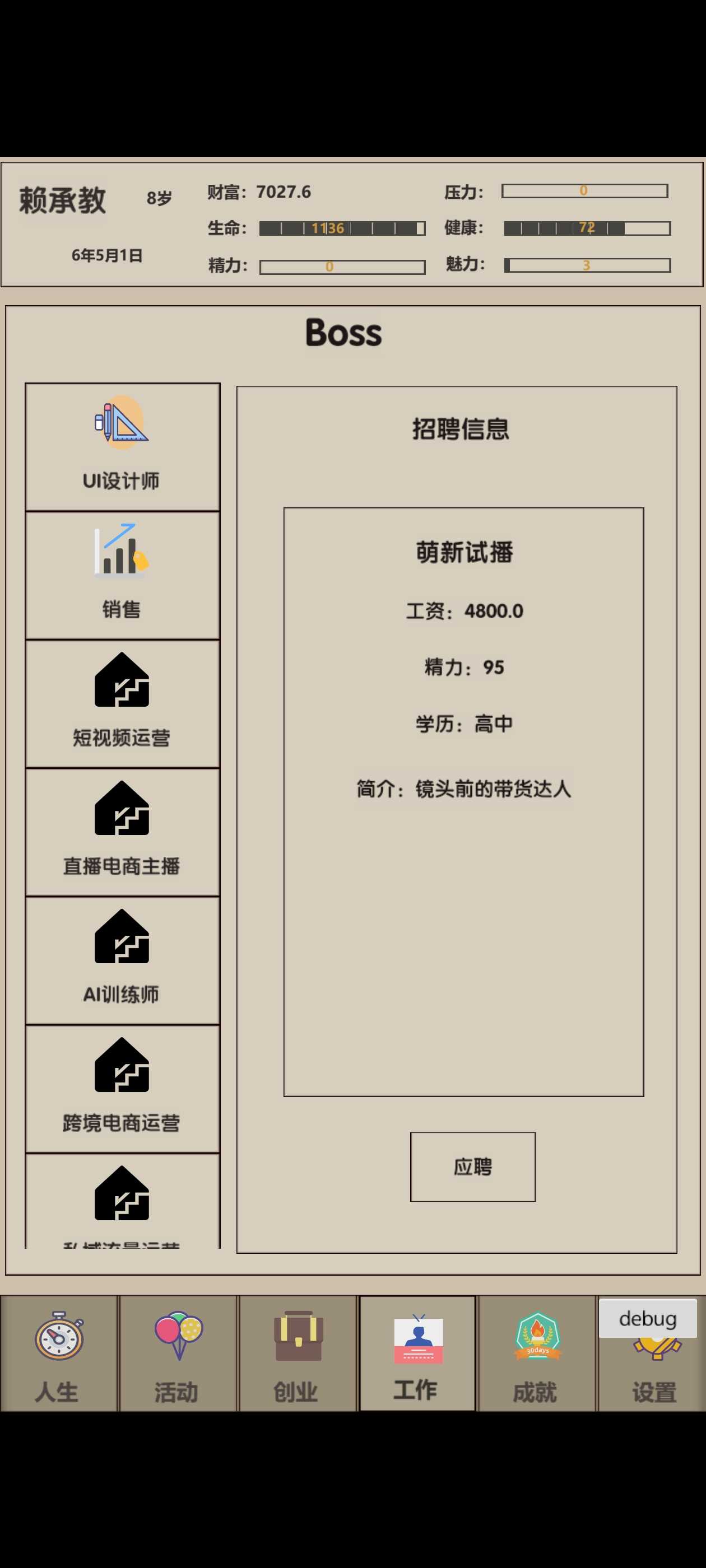This screenshot has height=1568, width=706.
Task: Choose 短视频运营 from the job list
Action: tap(122, 704)
